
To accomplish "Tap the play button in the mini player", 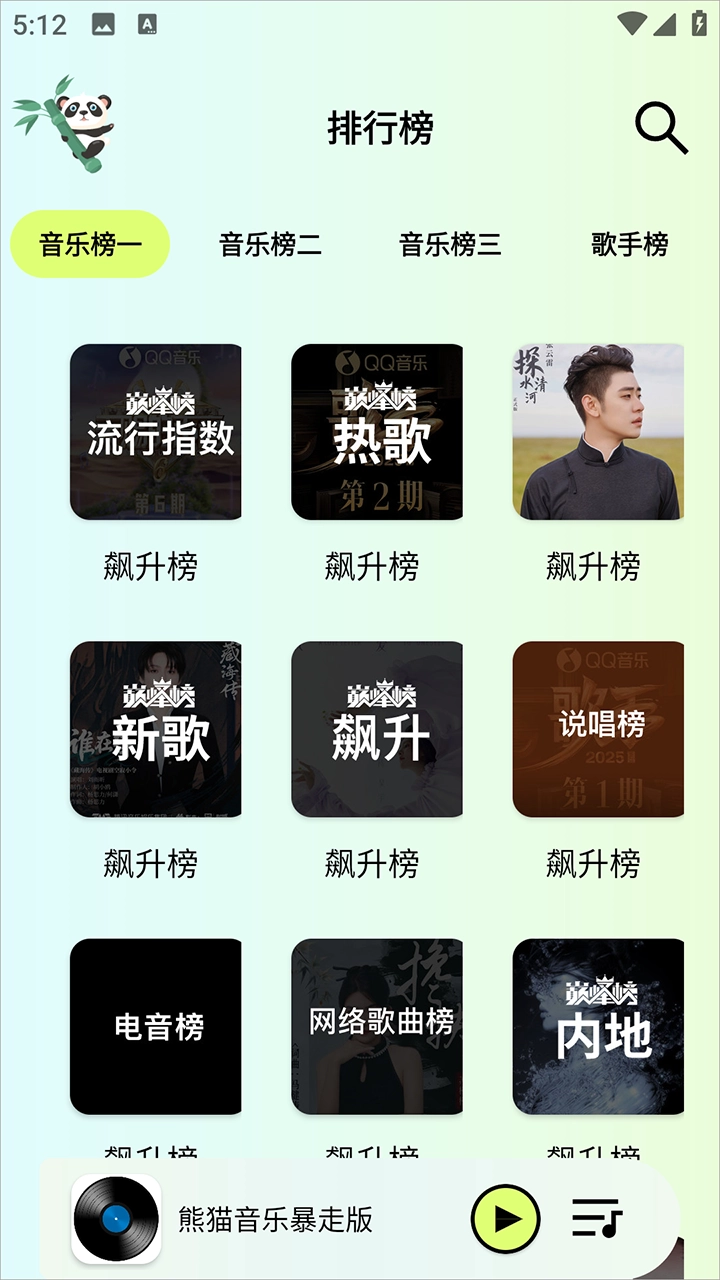I will [x=505, y=1216].
